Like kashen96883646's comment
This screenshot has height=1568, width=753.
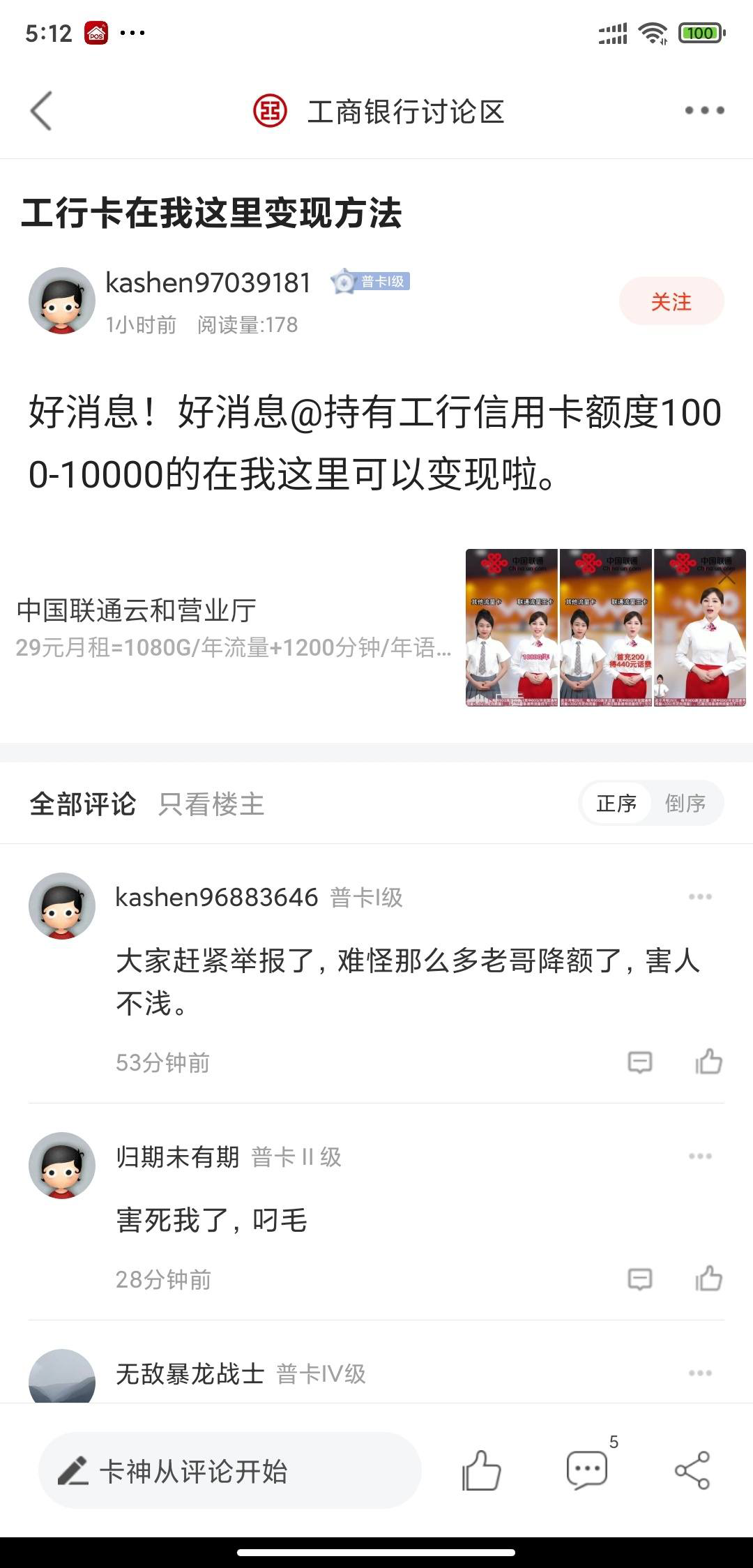pyautogui.click(x=708, y=1062)
